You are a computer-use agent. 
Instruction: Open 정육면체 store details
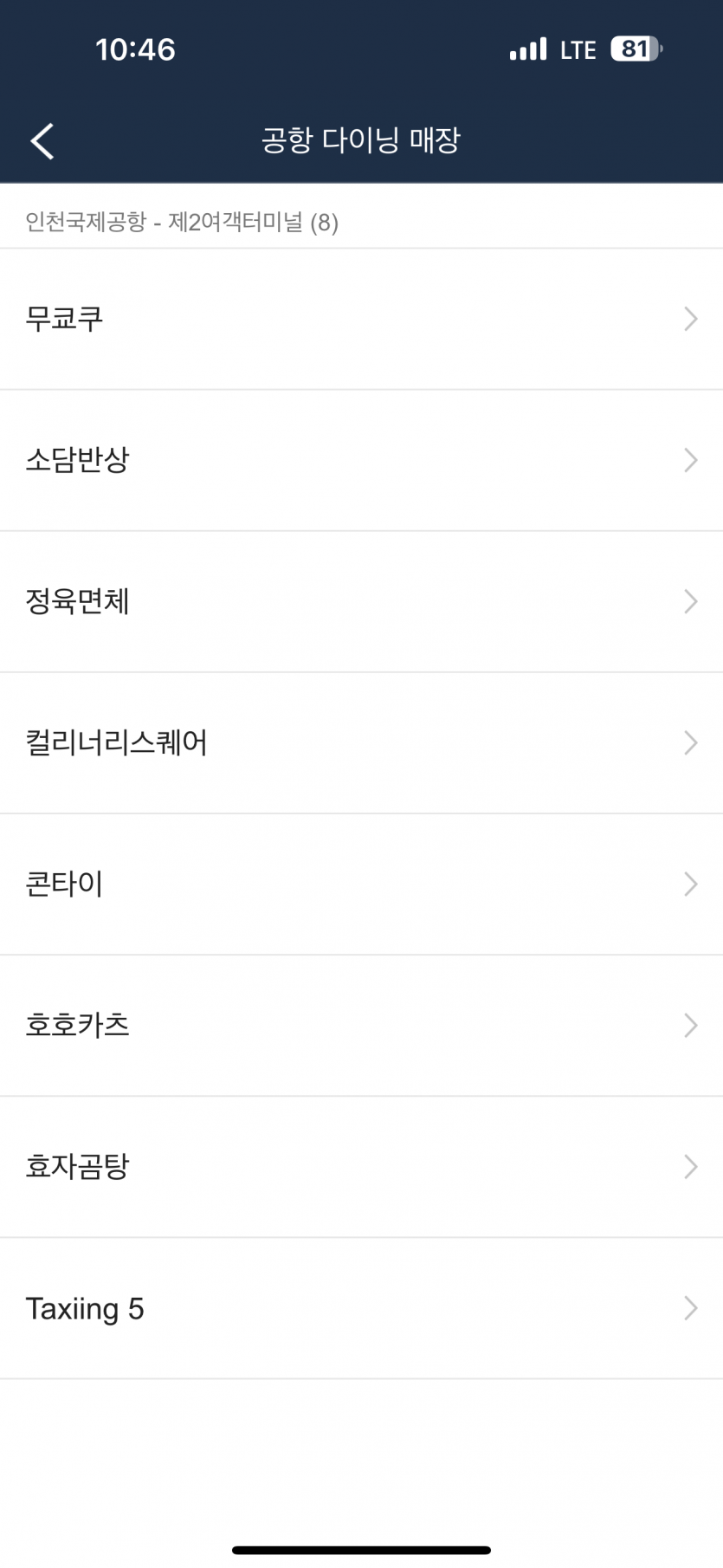(x=361, y=601)
